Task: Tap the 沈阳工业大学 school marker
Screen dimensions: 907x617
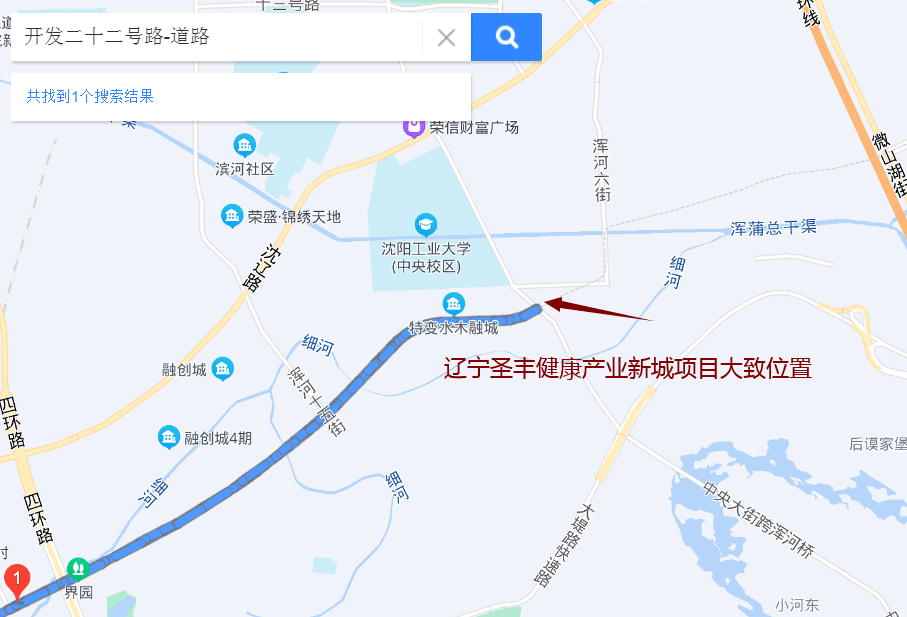Action: coord(426,224)
